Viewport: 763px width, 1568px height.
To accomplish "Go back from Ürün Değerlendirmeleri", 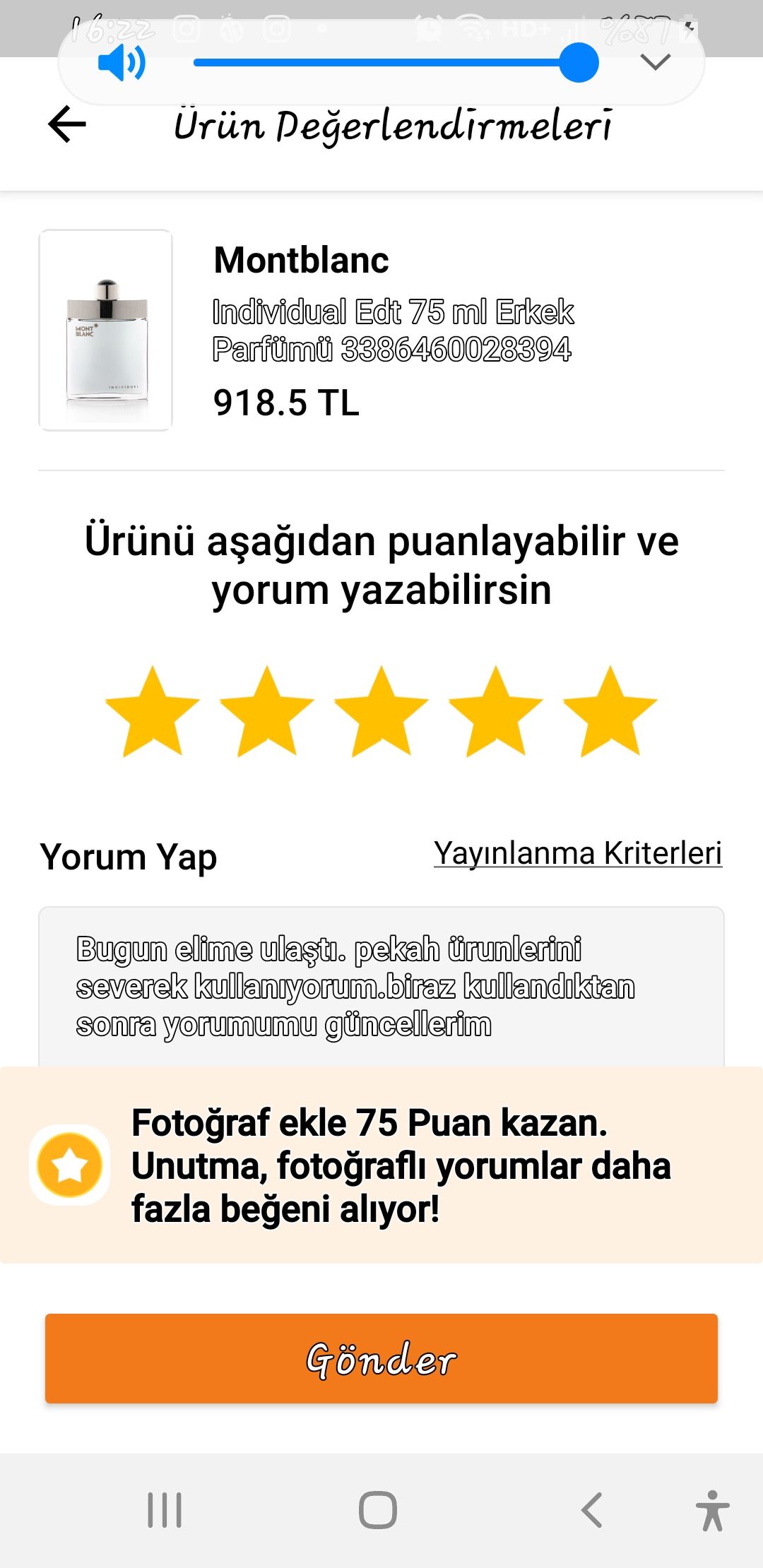I will pos(67,124).
